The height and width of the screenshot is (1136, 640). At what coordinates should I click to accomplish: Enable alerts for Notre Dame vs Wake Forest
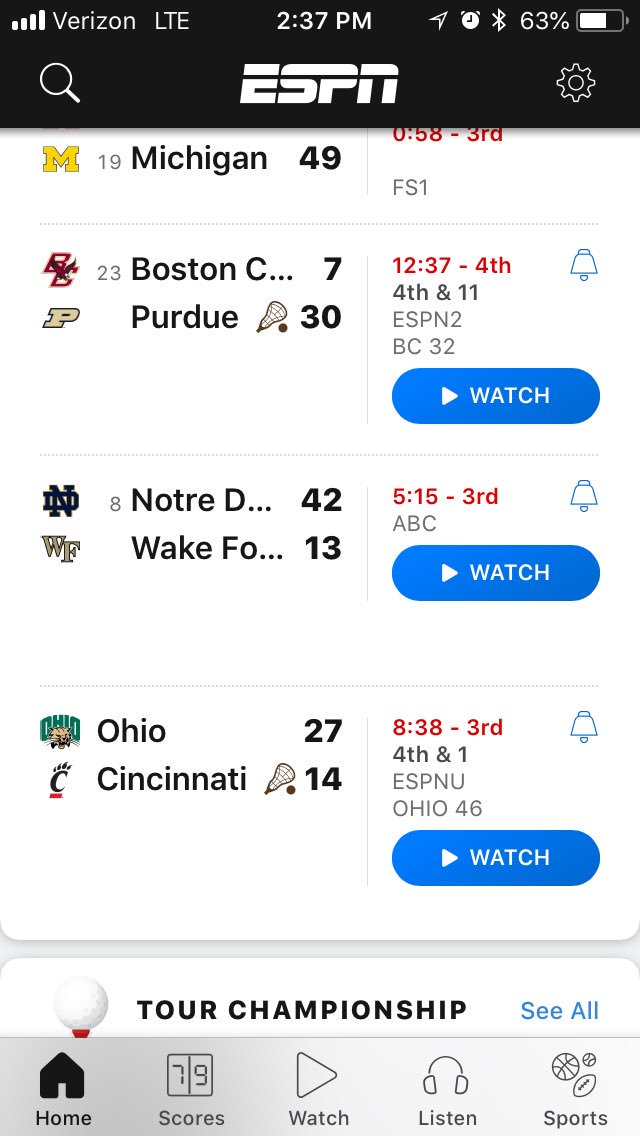click(x=583, y=495)
